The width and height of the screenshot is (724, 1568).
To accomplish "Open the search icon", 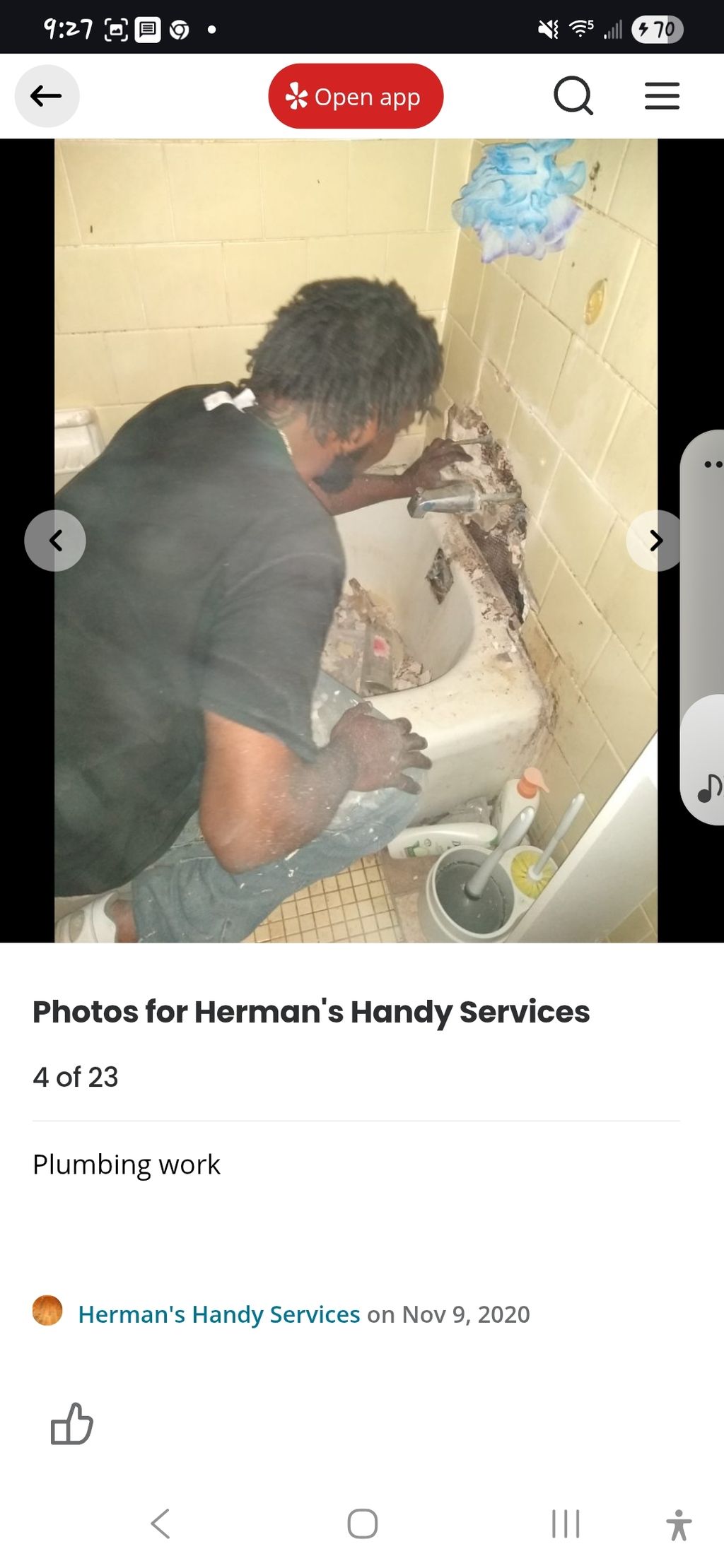I will tap(573, 96).
